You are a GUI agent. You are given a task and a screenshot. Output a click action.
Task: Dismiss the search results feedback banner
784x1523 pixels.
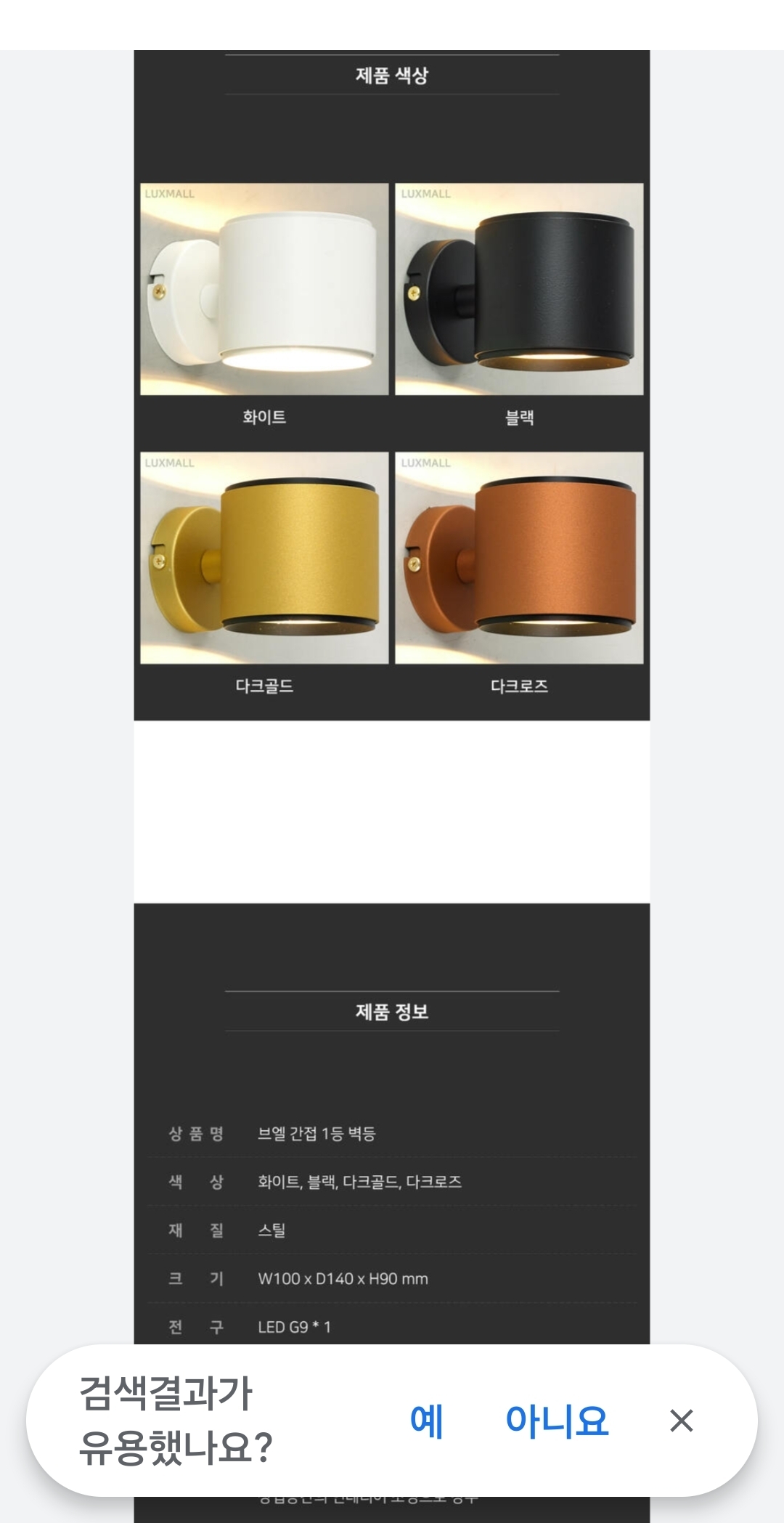[681, 1421]
